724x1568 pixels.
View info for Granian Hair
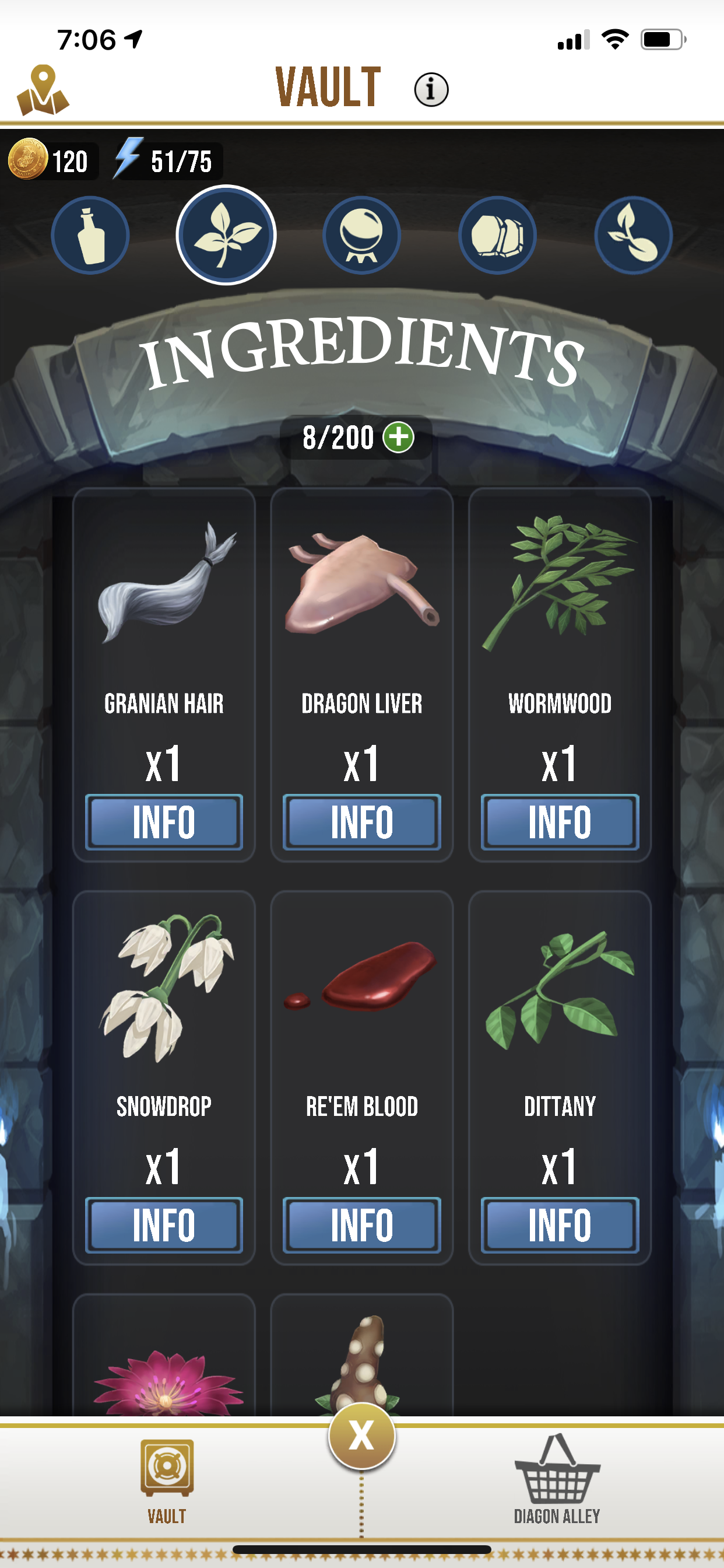tap(164, 822)
